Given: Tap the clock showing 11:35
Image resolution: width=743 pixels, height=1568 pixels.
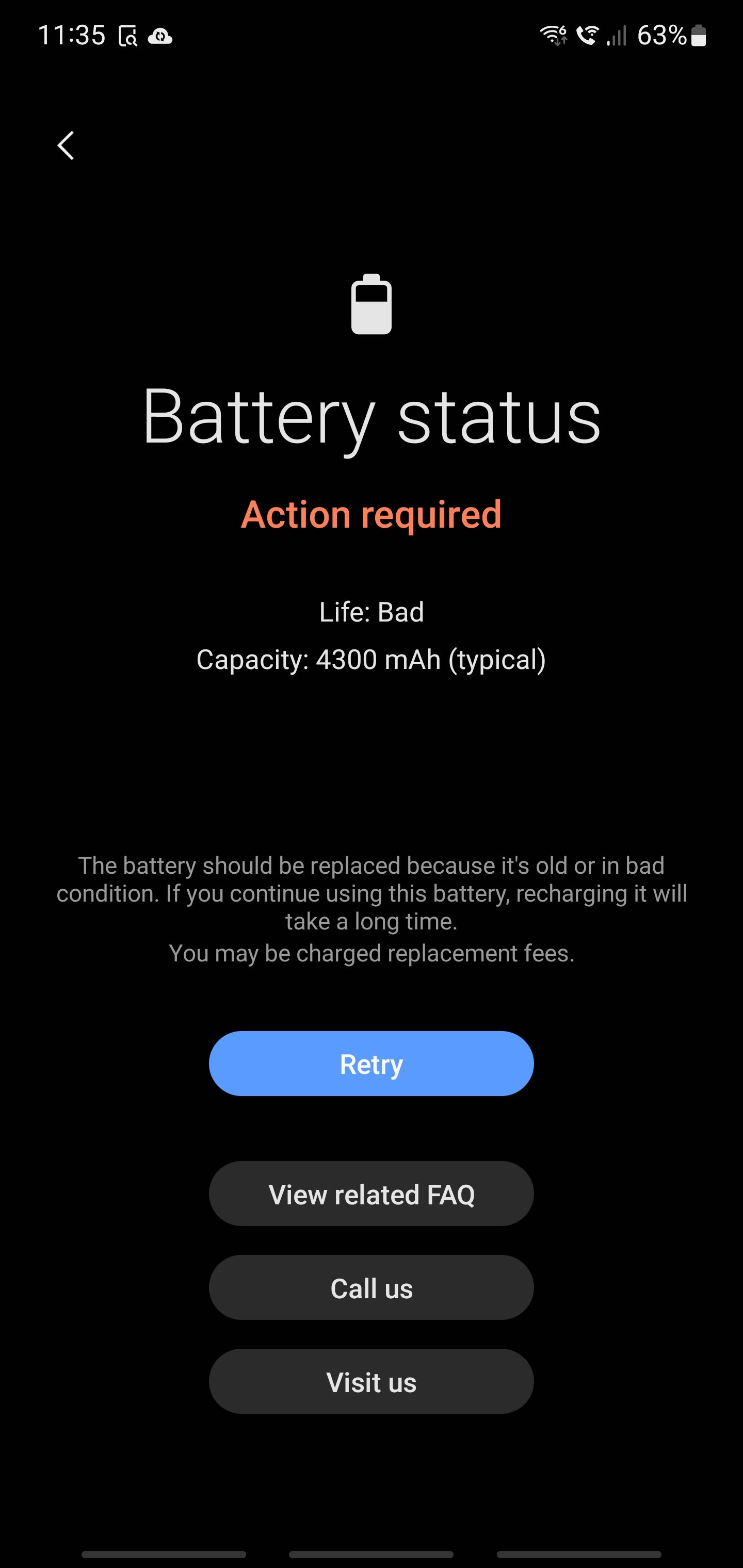Looking at the screenshot, I should tap(74, 35).
